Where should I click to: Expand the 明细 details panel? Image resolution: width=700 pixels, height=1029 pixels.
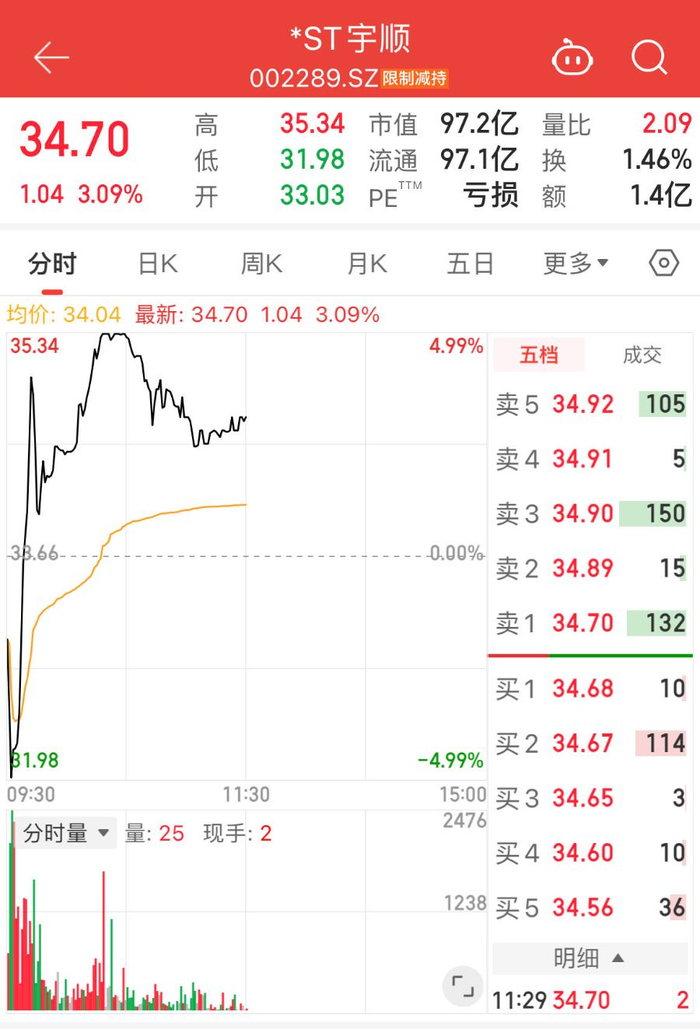589,958
